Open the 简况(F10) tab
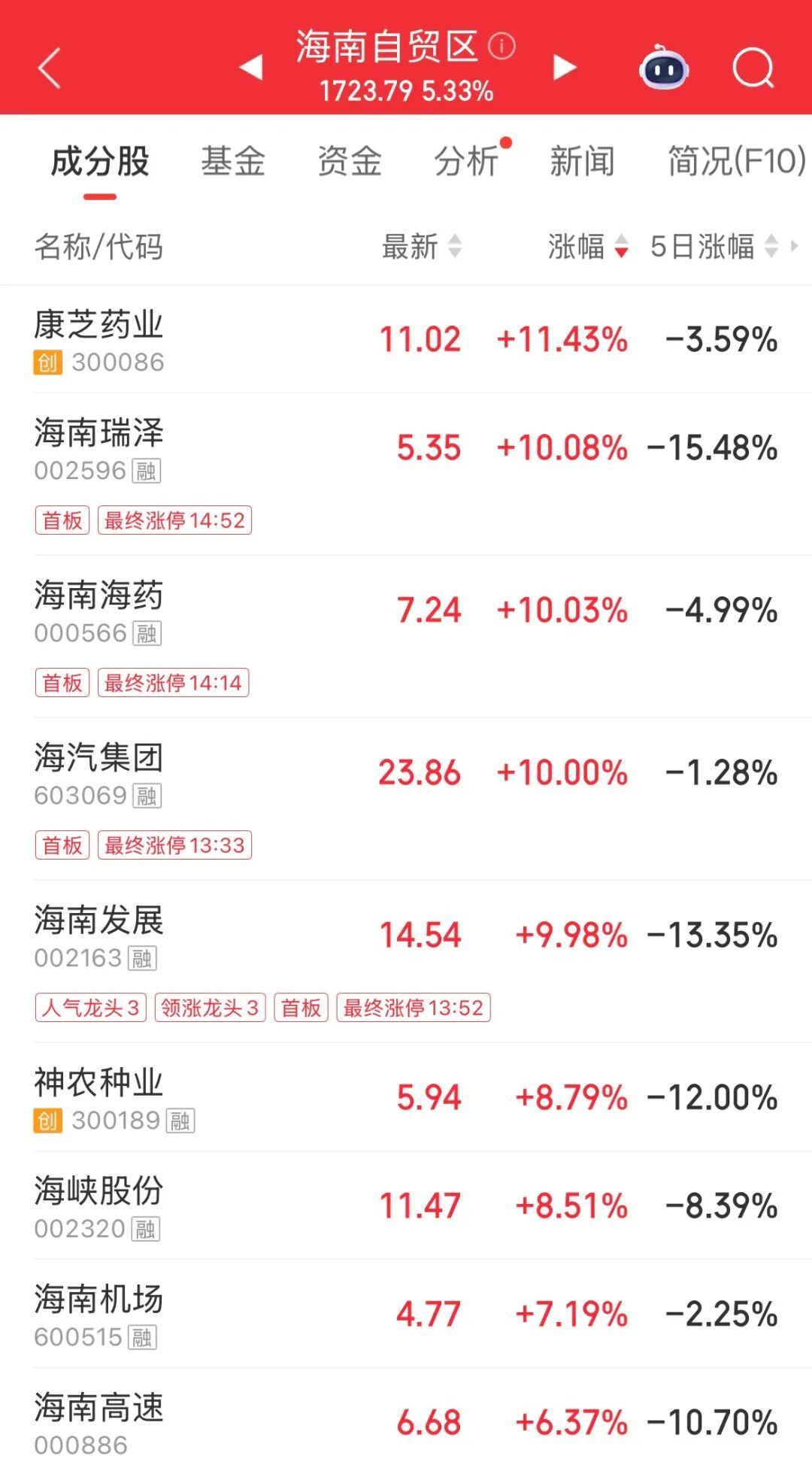This screenshot has width=812, height=1474. (x=733, y=161)
